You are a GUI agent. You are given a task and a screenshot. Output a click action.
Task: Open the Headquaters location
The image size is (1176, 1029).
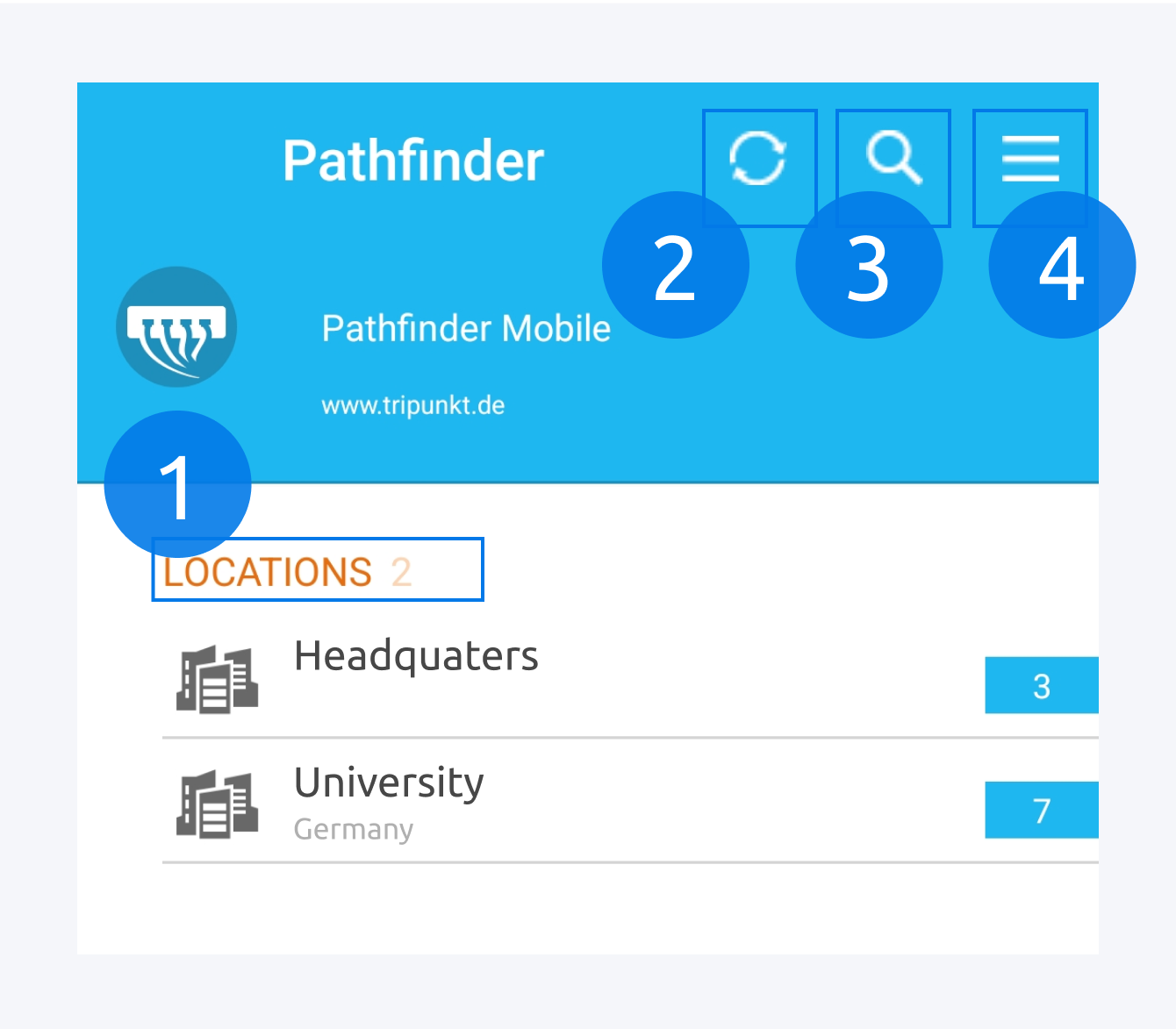[416, 657]
